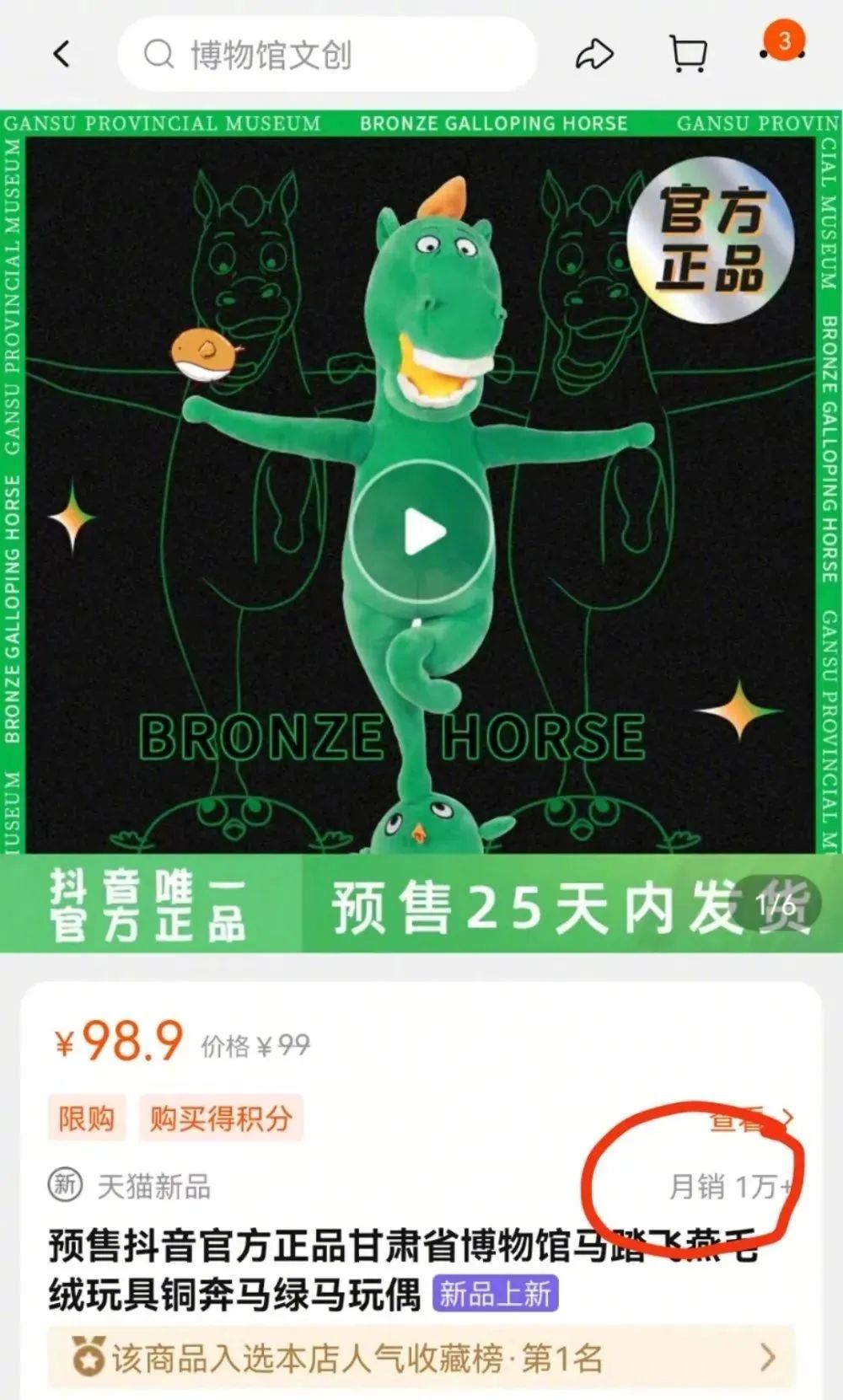Open the 人气收藏榜 ranking row

(421, 1357)
